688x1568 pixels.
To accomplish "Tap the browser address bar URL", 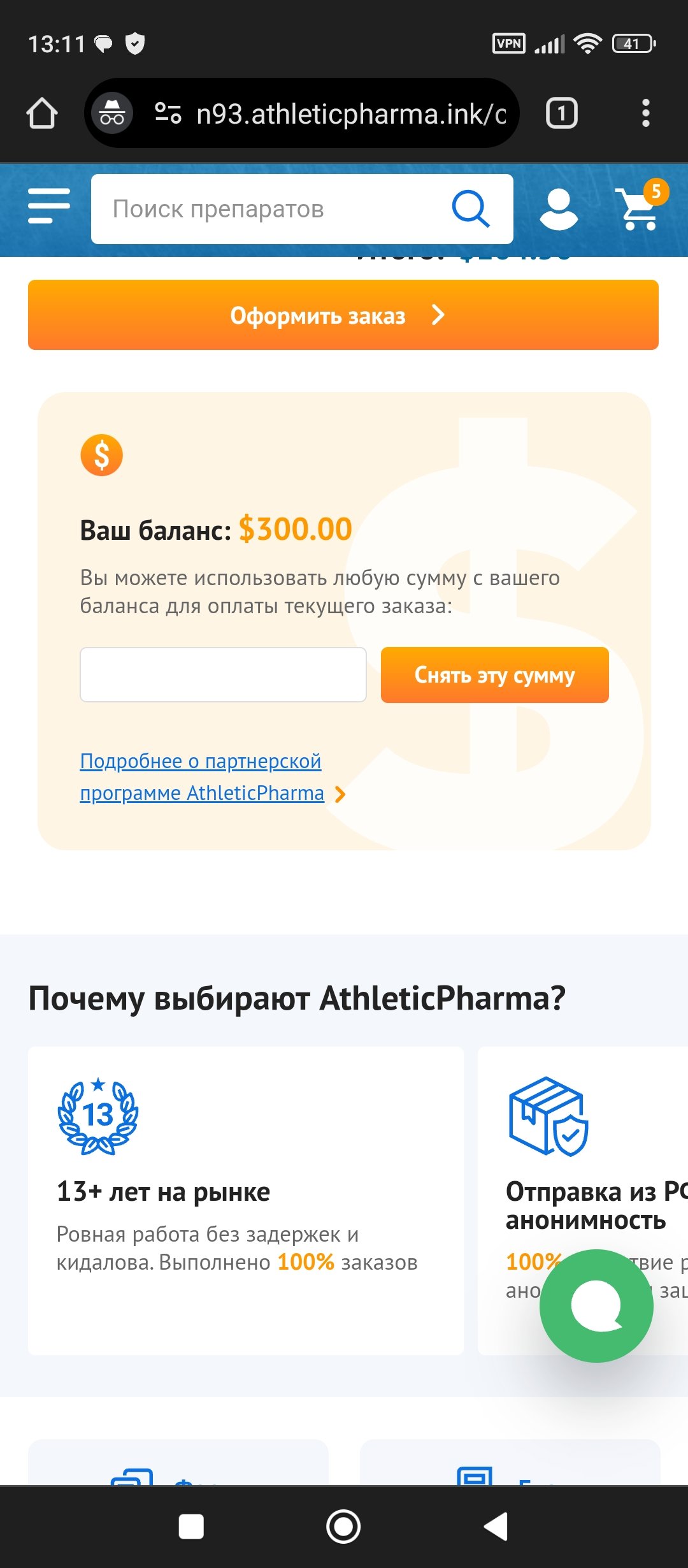I will point(350,114).
